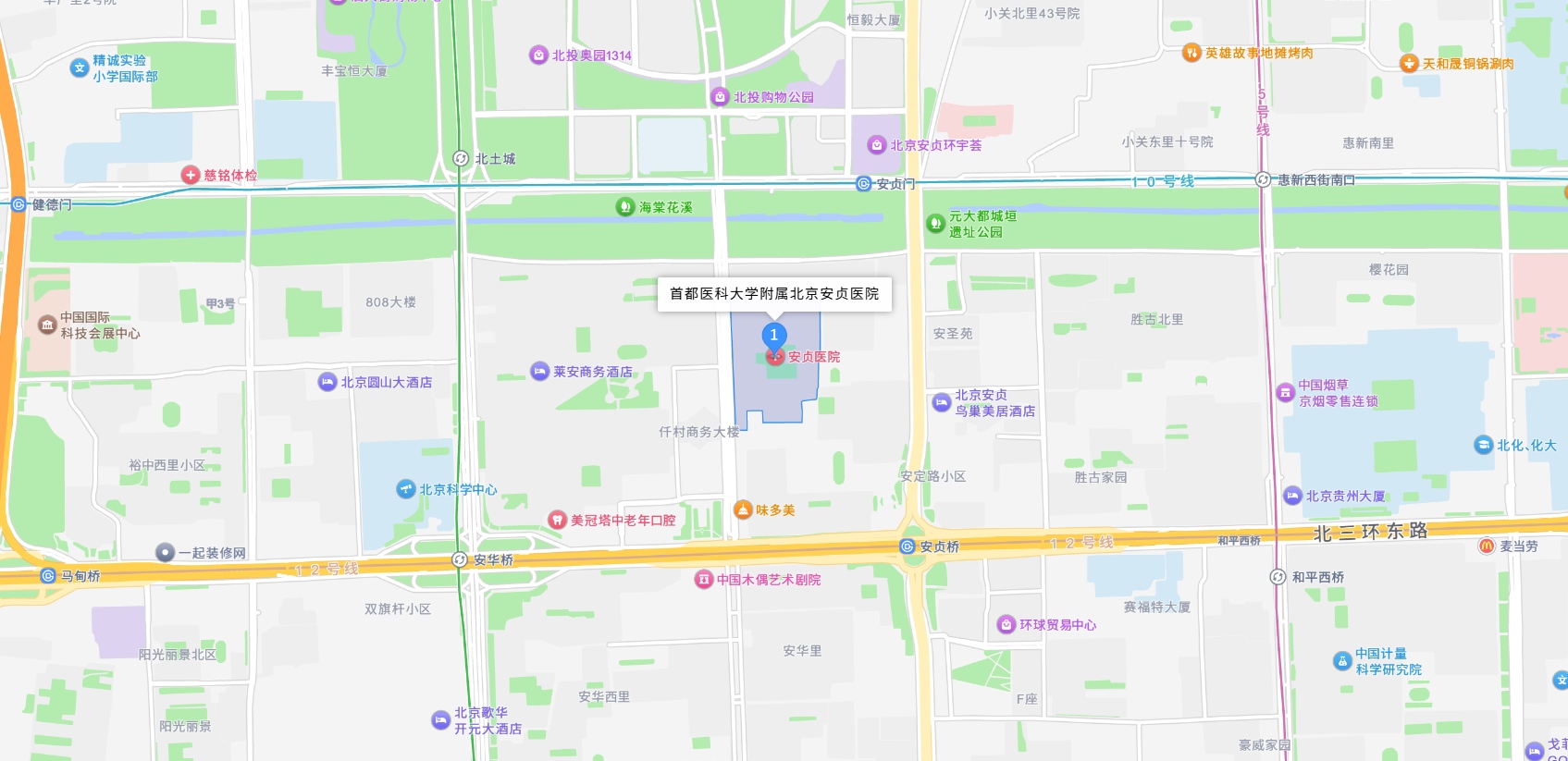
Task: Select the 北土城 subway station marker
Action: [461, 158]
